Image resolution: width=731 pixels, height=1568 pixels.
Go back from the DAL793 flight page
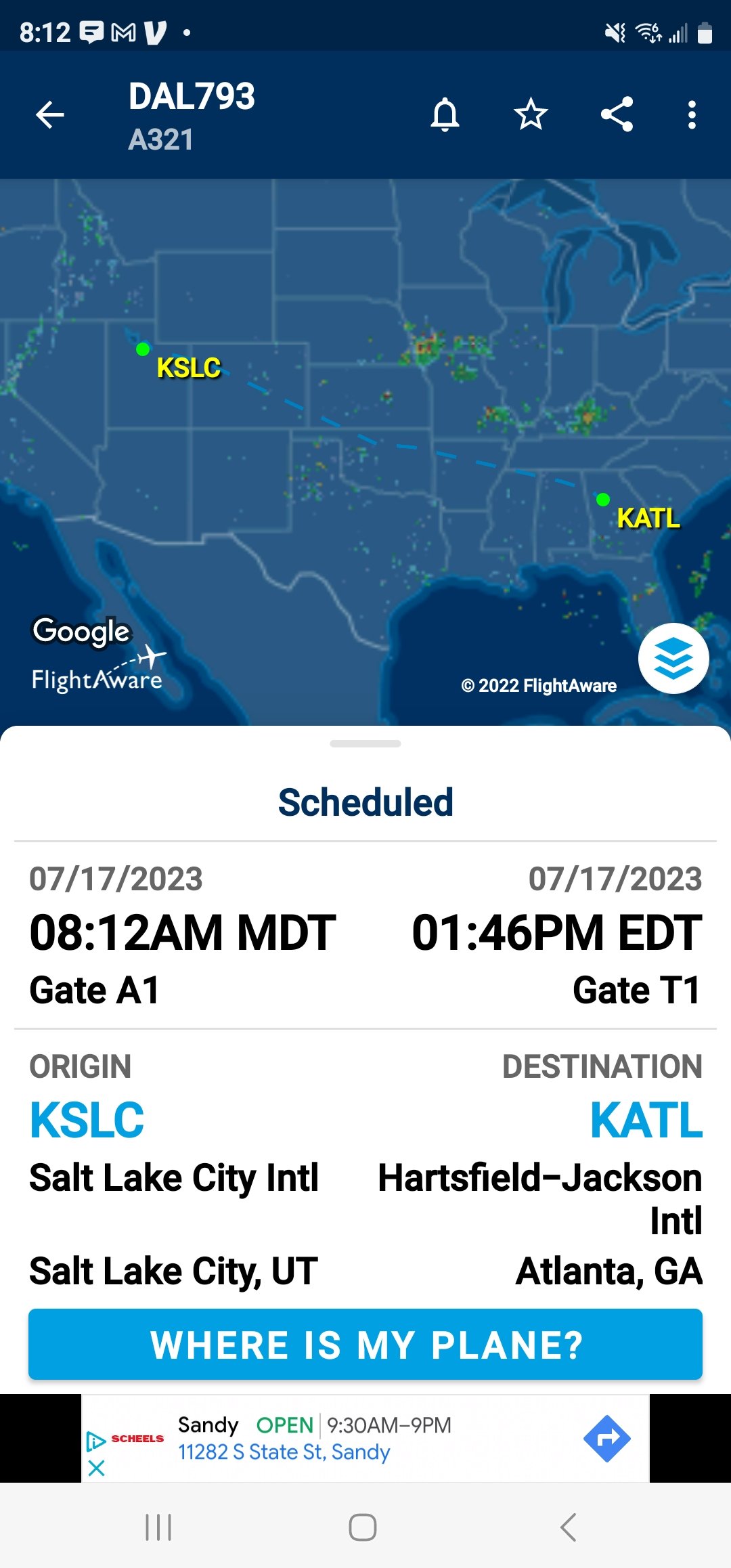[x=50, y=114]
